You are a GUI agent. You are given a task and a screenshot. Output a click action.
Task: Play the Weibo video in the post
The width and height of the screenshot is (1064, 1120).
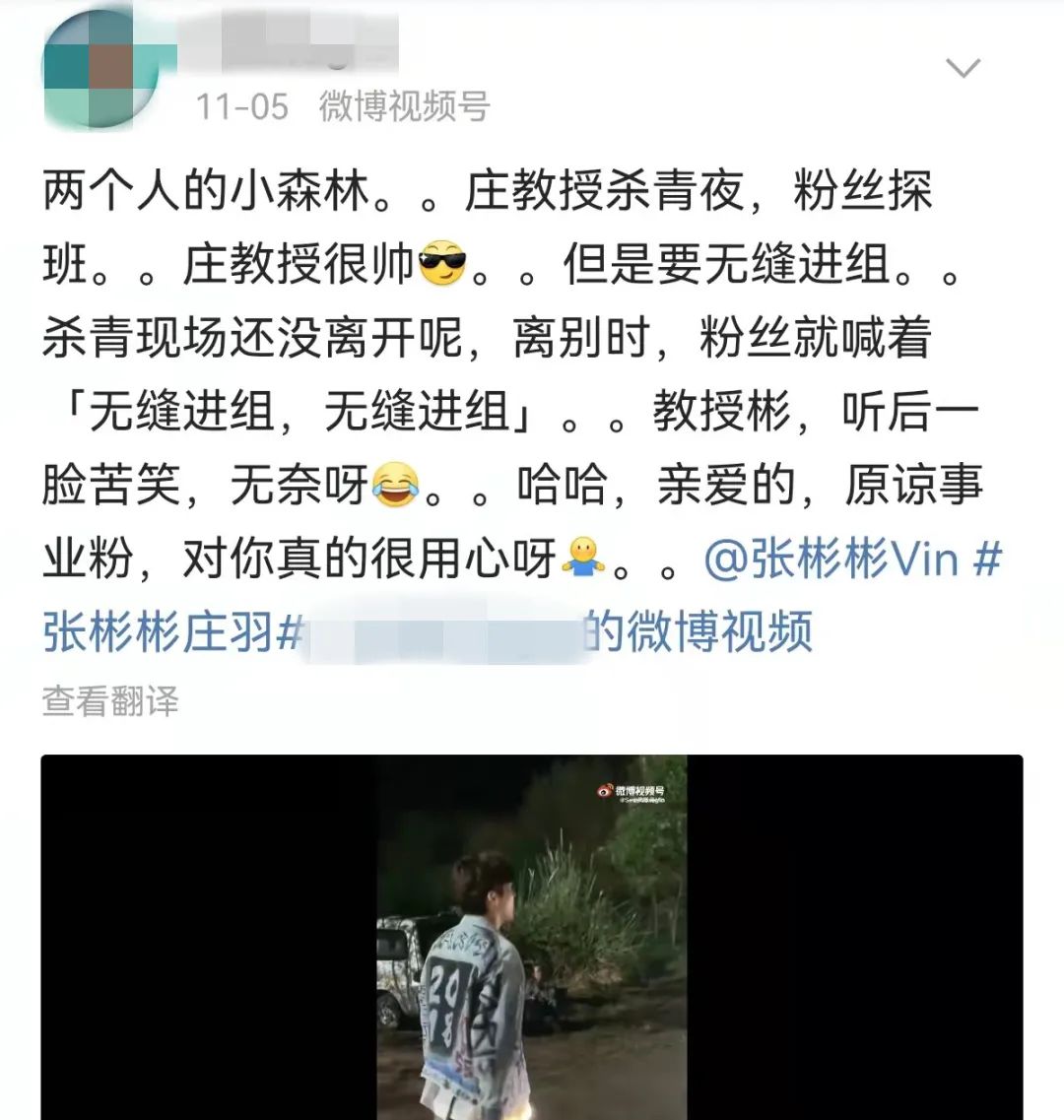[x=532, y=936]
